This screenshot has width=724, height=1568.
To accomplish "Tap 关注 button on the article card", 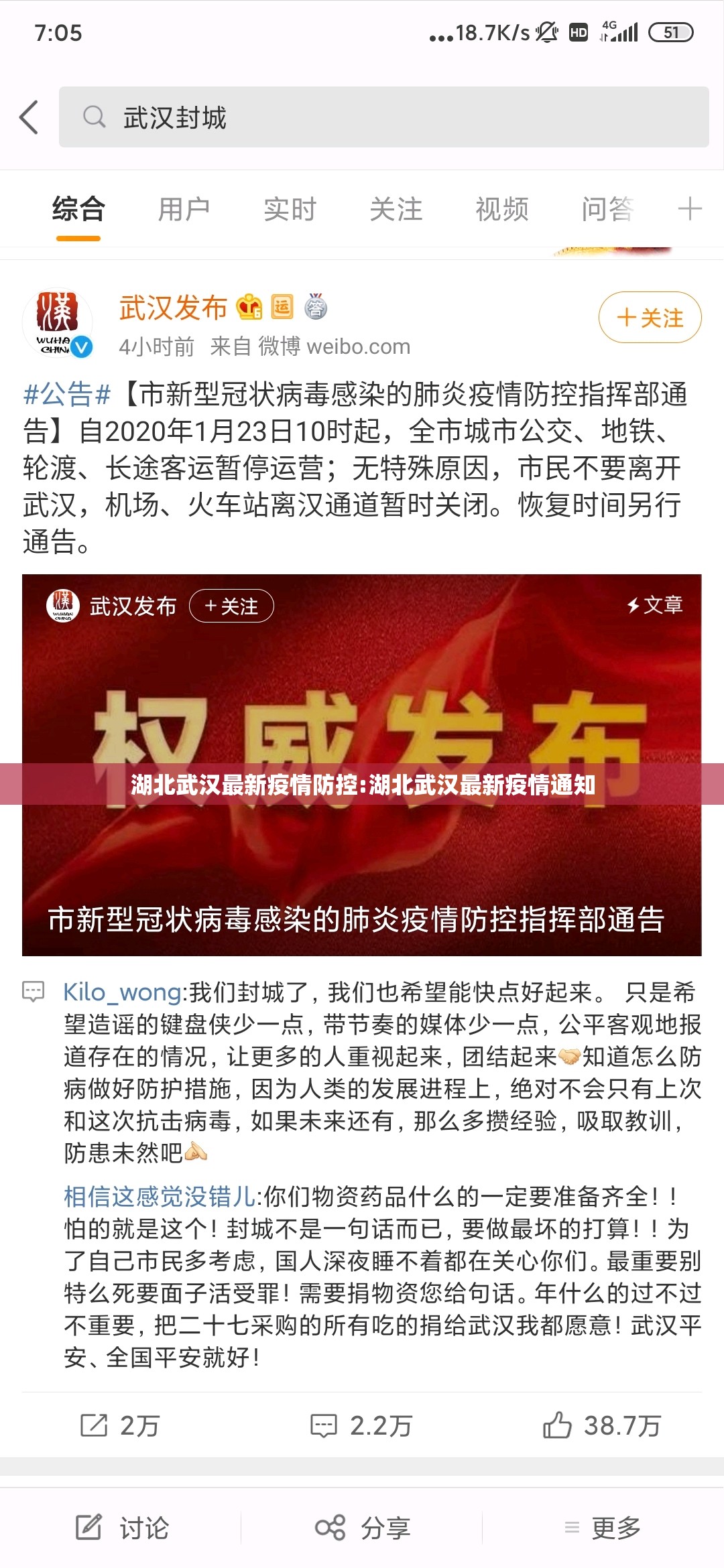I will pos(231,606).
